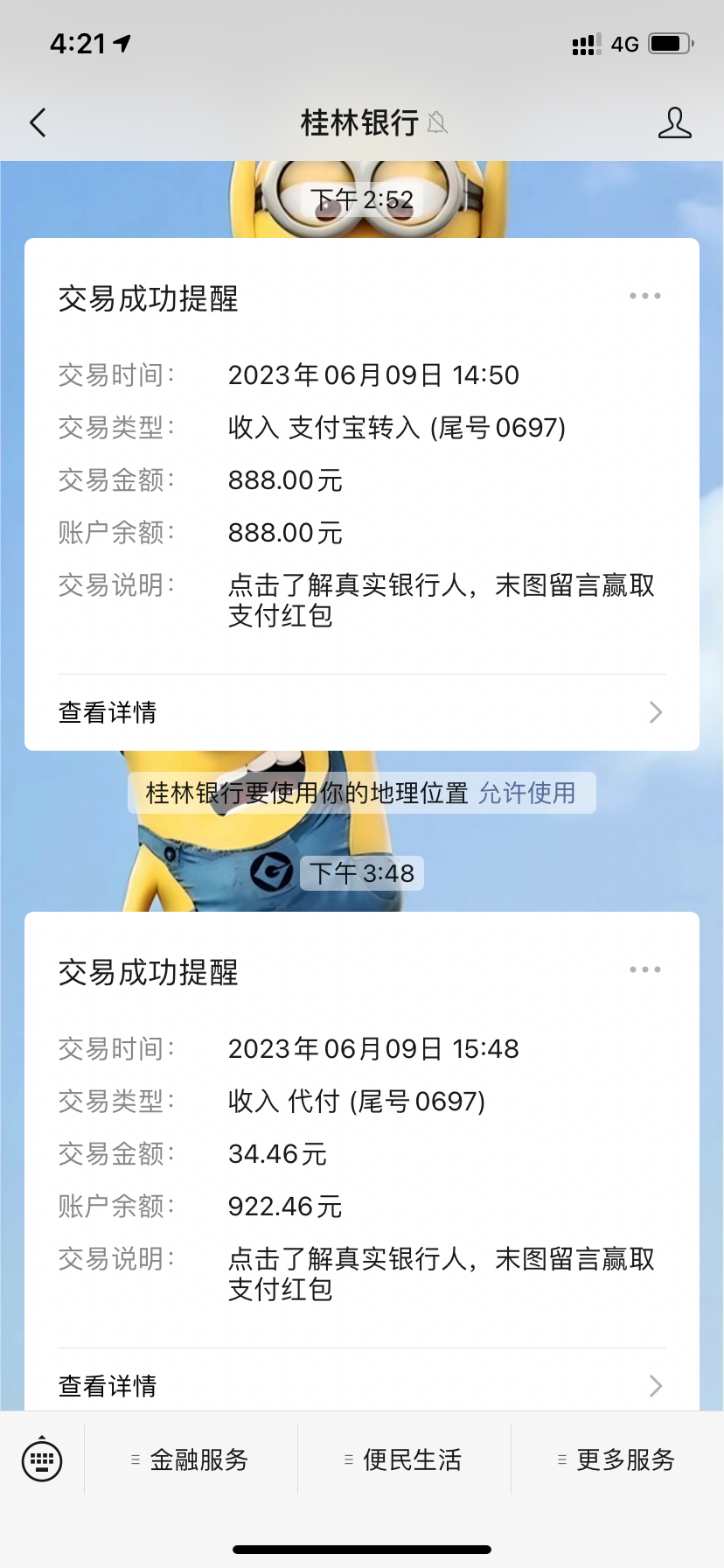The image size is (724, 1568).
Task: Tap the 4G network indicator
Action: point(623,44)
